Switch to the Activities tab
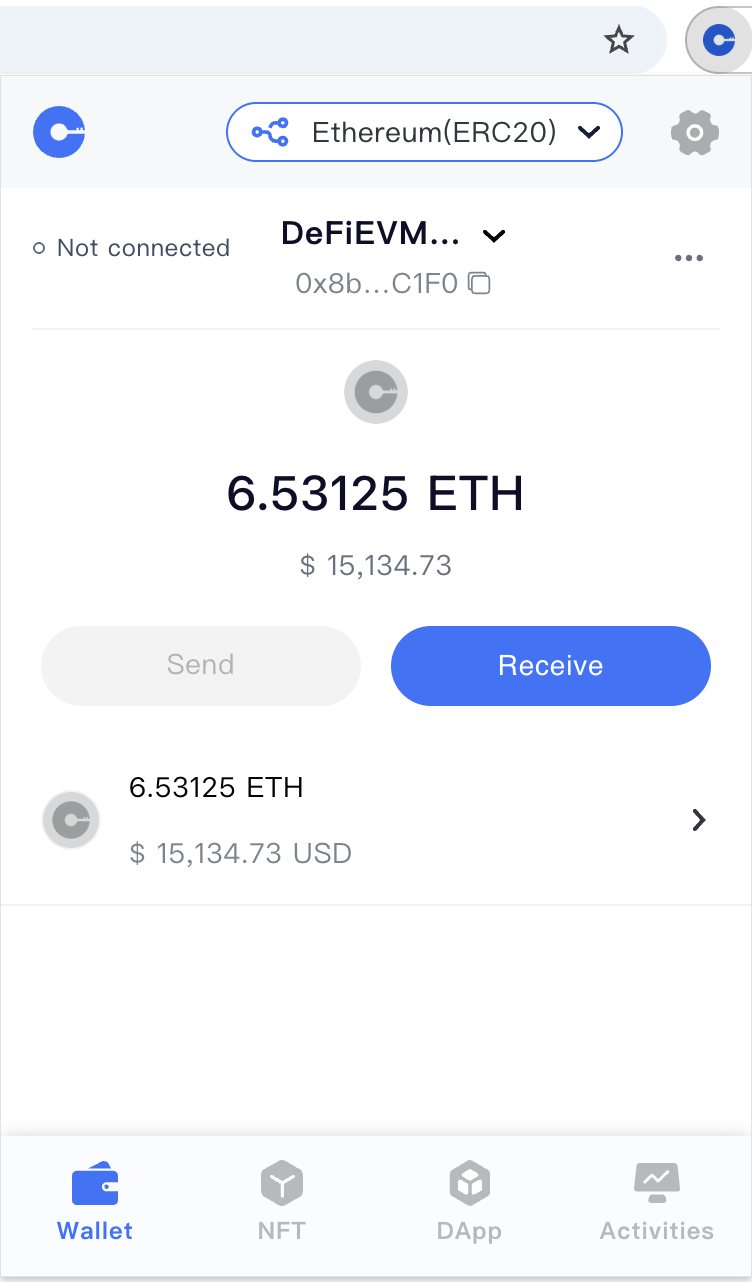Image resolution: width=752 pixels, height=1282 pixels. coord(657,1200)
